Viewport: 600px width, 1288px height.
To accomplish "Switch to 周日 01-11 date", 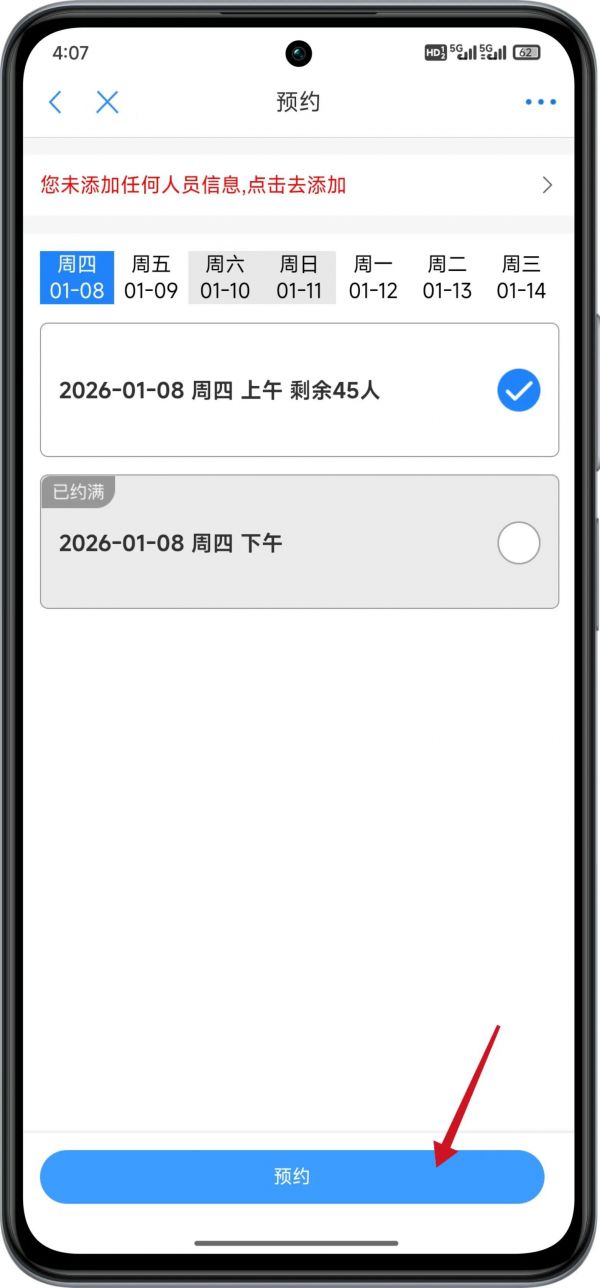I will (x=299, y=277).
